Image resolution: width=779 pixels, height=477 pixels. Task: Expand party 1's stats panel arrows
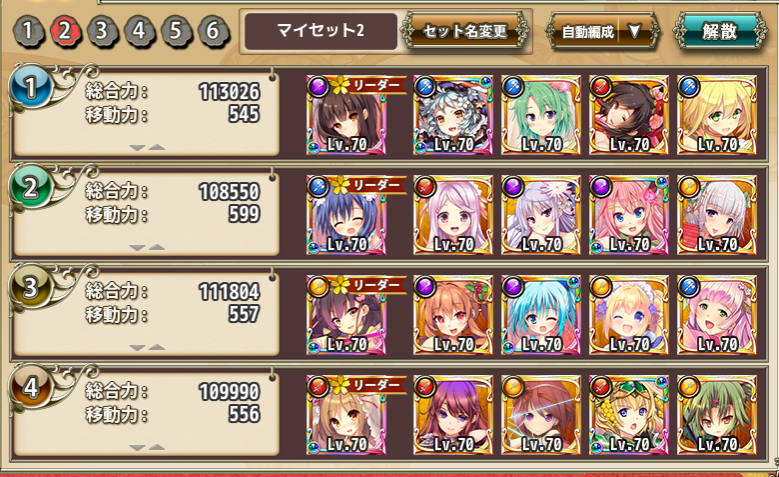point(146,147)
